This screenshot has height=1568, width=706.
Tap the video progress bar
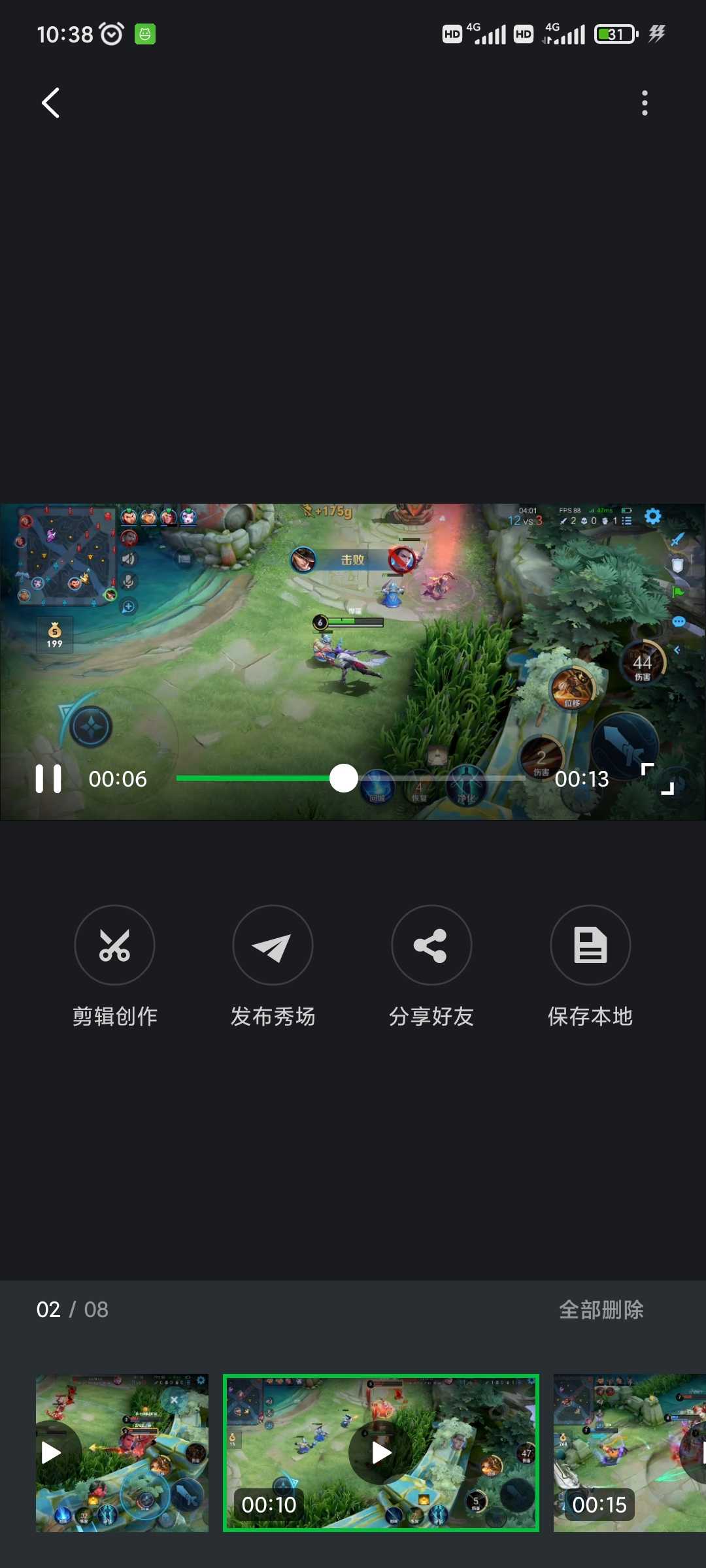pyautogui.click(x=351, y=778)
